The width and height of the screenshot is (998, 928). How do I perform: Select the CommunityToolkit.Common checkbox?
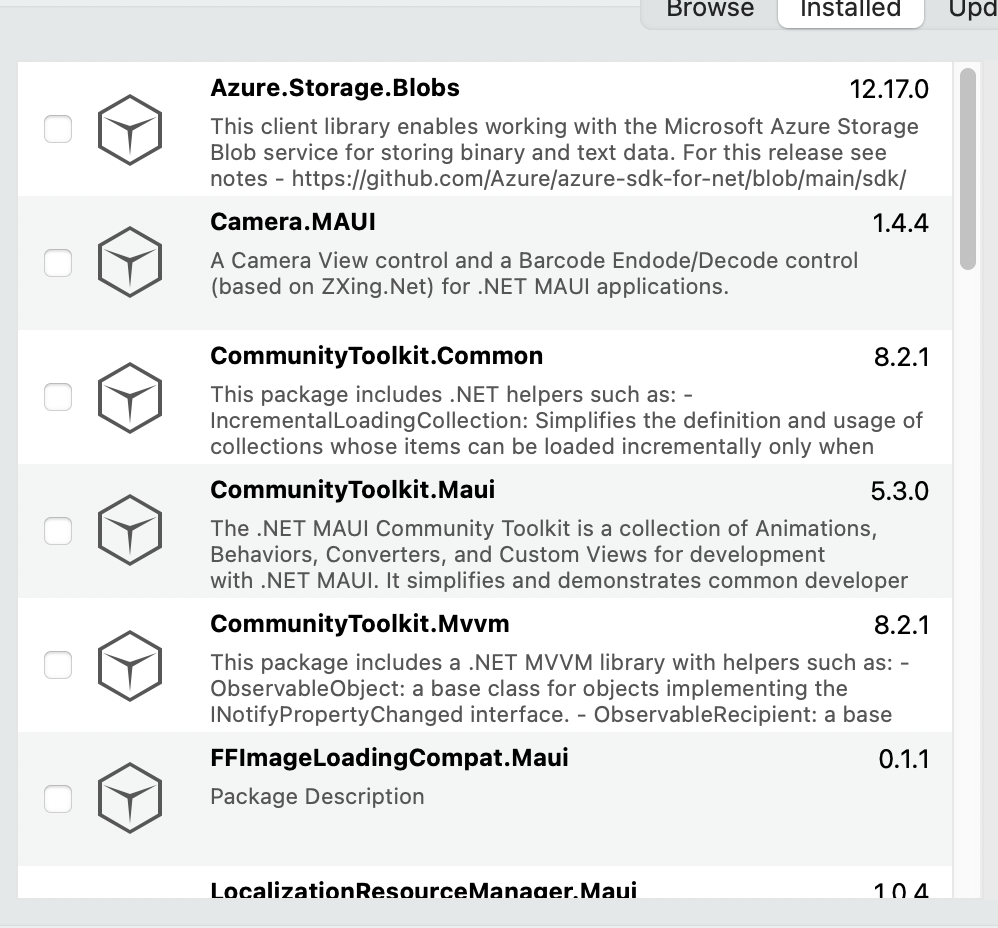tap(58, 397)
